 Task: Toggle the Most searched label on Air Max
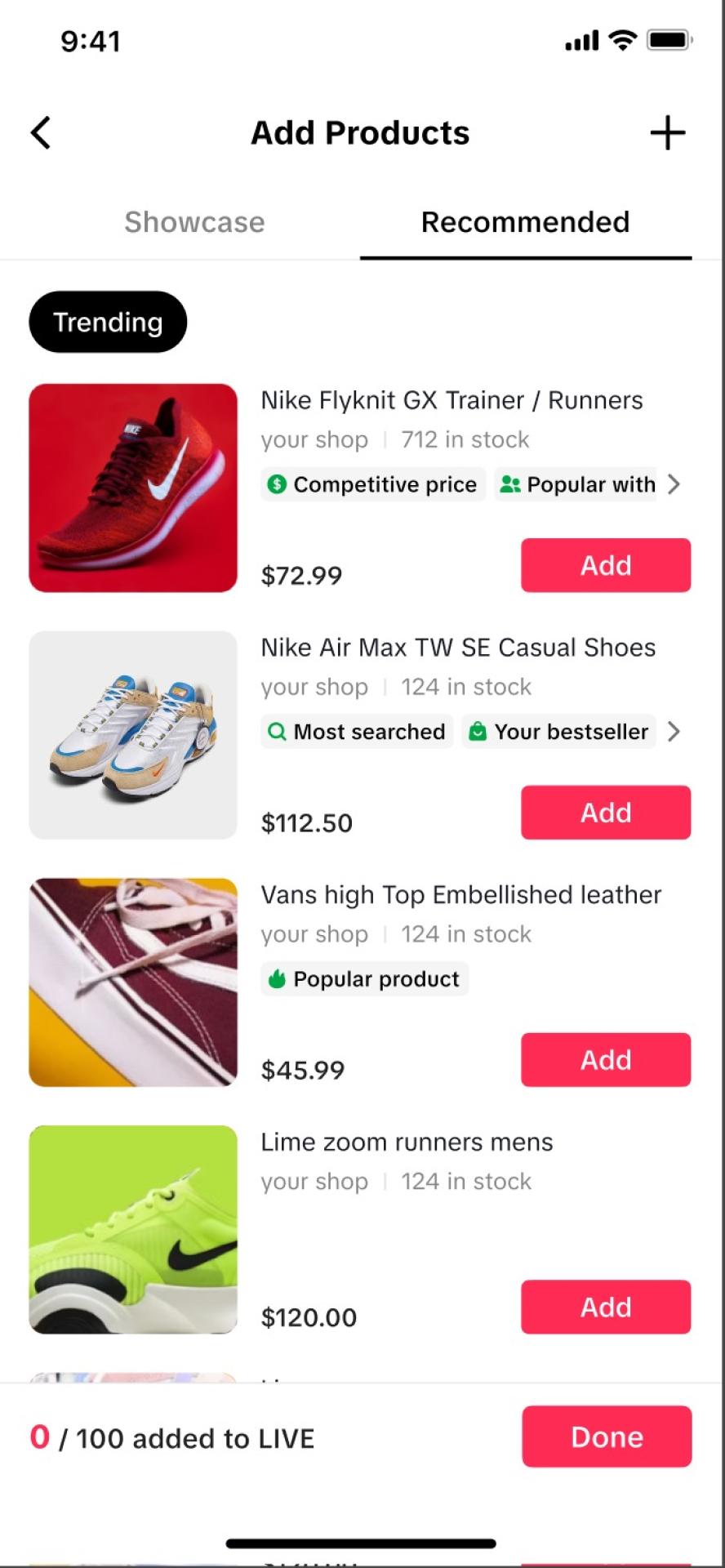coord(356,732)
